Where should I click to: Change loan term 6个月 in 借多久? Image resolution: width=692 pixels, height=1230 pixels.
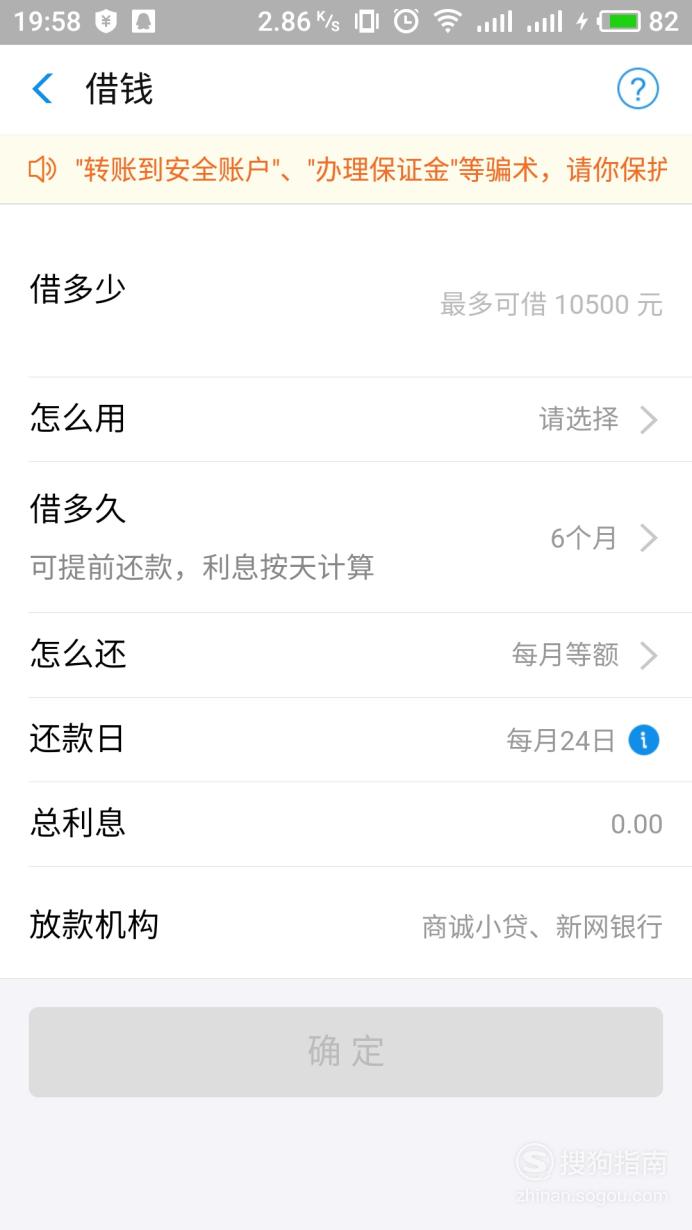[x=346, y=538]
